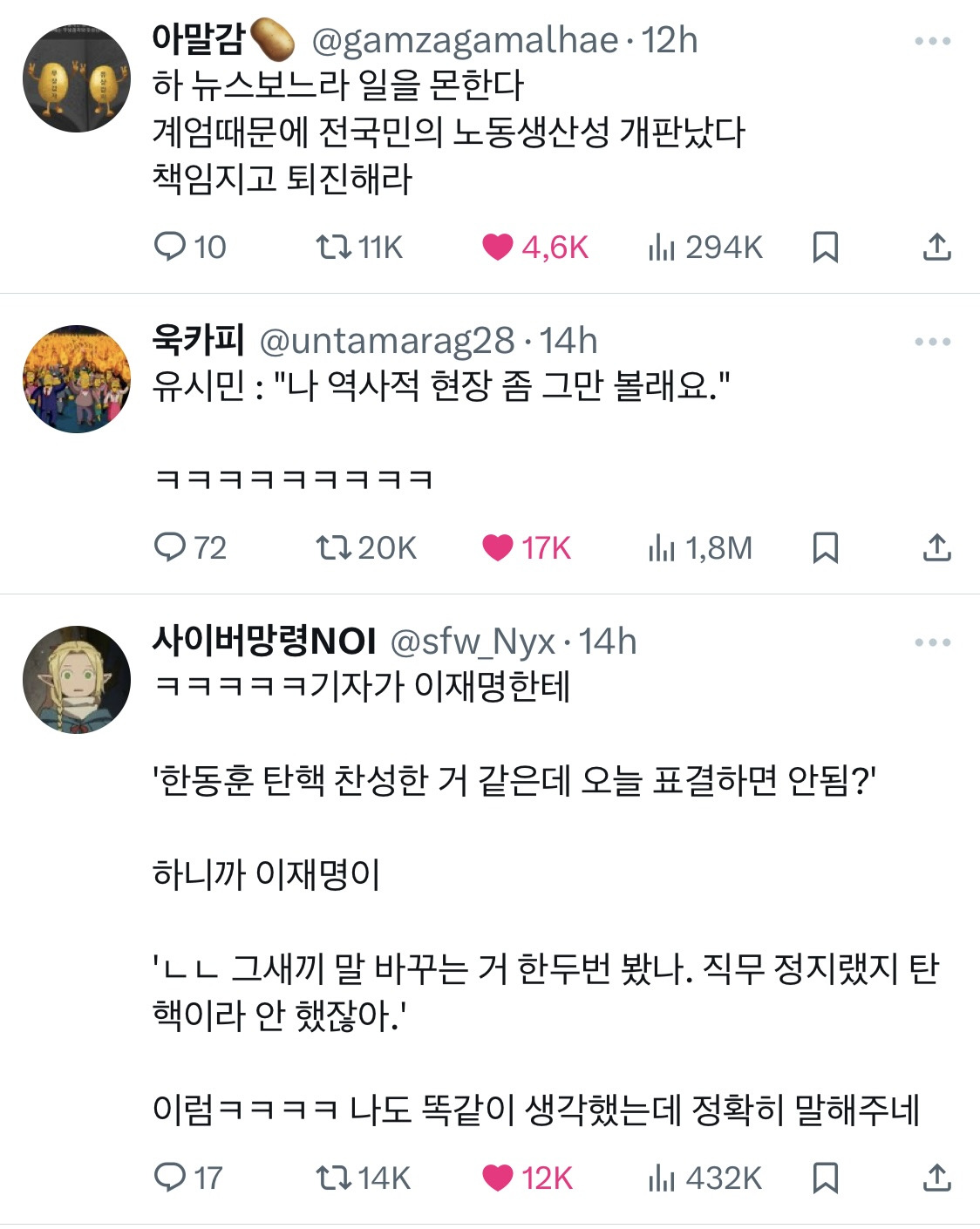Open 사이버망령NOI's profile avatar
Screen dimensions: 980x1229
(x=77, y=679)
